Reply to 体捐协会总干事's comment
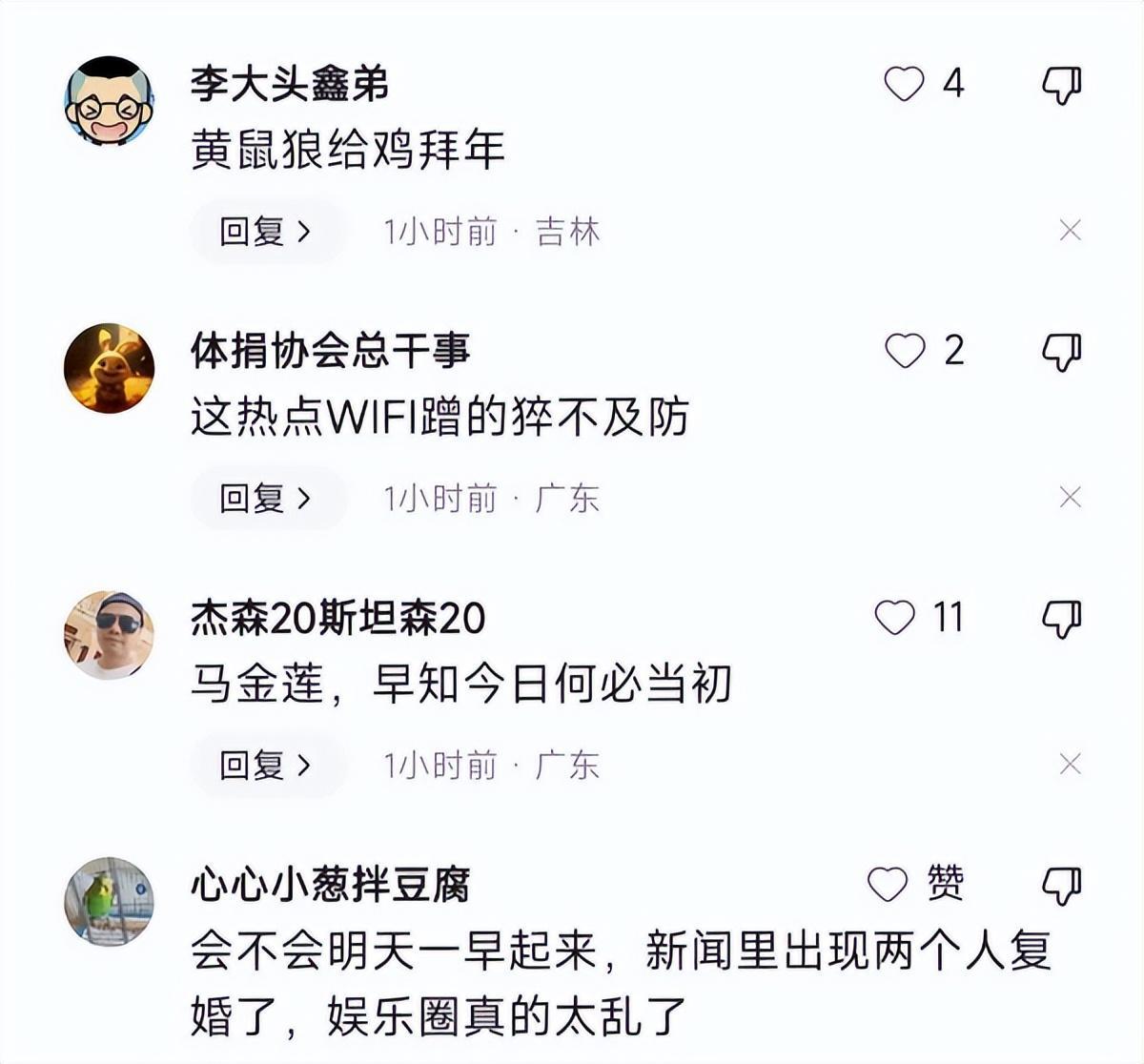The image size is (1144, 1064). (x=265, y=499)
